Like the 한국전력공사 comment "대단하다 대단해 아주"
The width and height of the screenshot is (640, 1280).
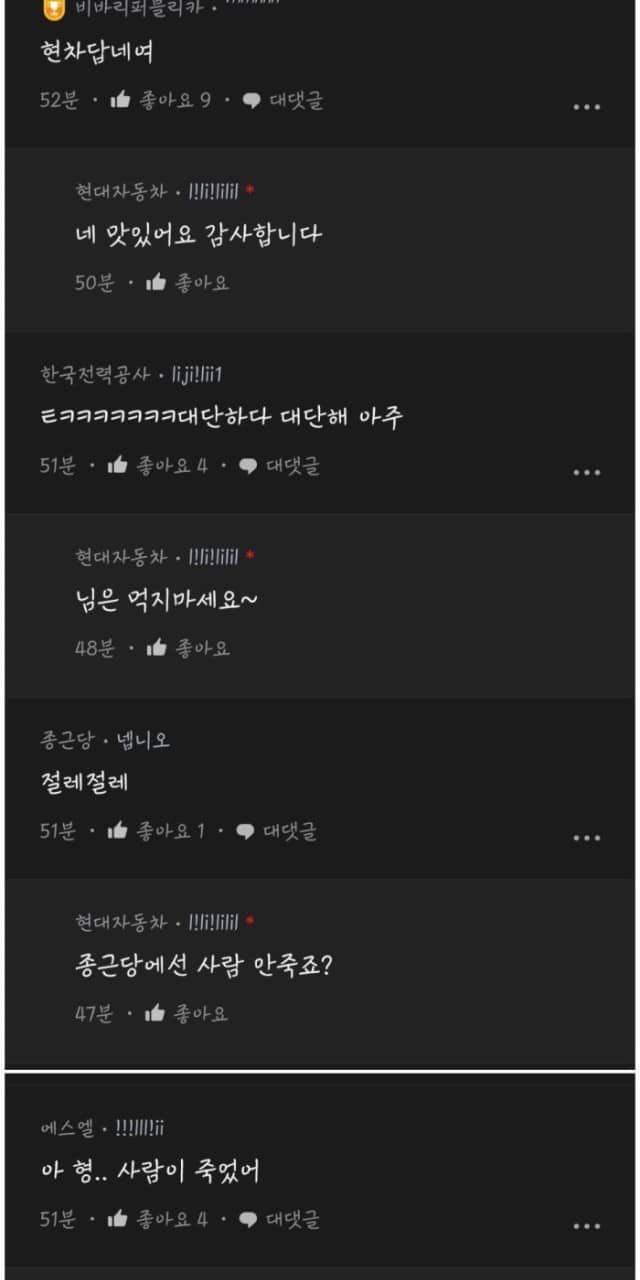[x=158, y=465]
